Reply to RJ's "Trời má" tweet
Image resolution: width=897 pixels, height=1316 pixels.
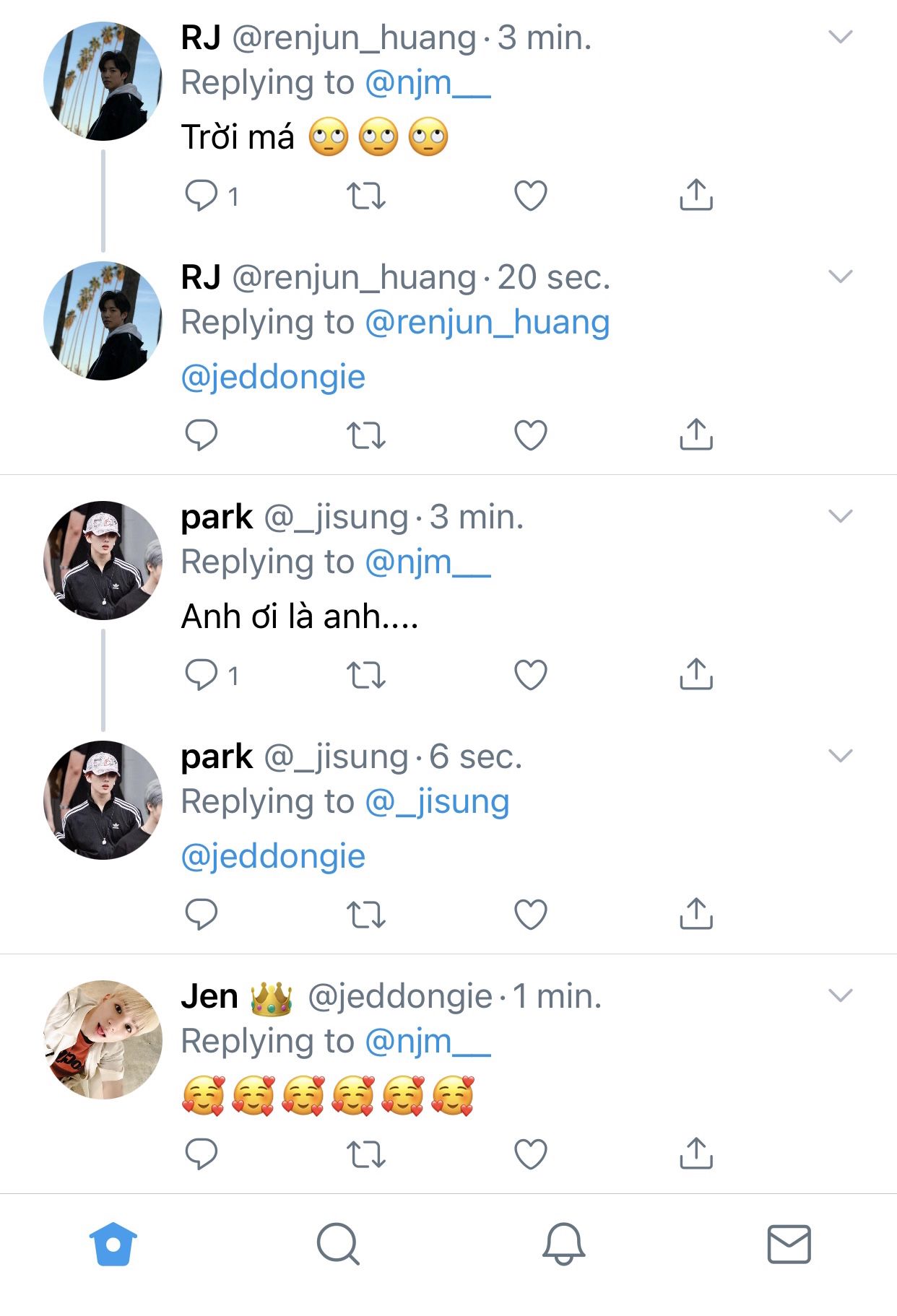tap(201, 196)
